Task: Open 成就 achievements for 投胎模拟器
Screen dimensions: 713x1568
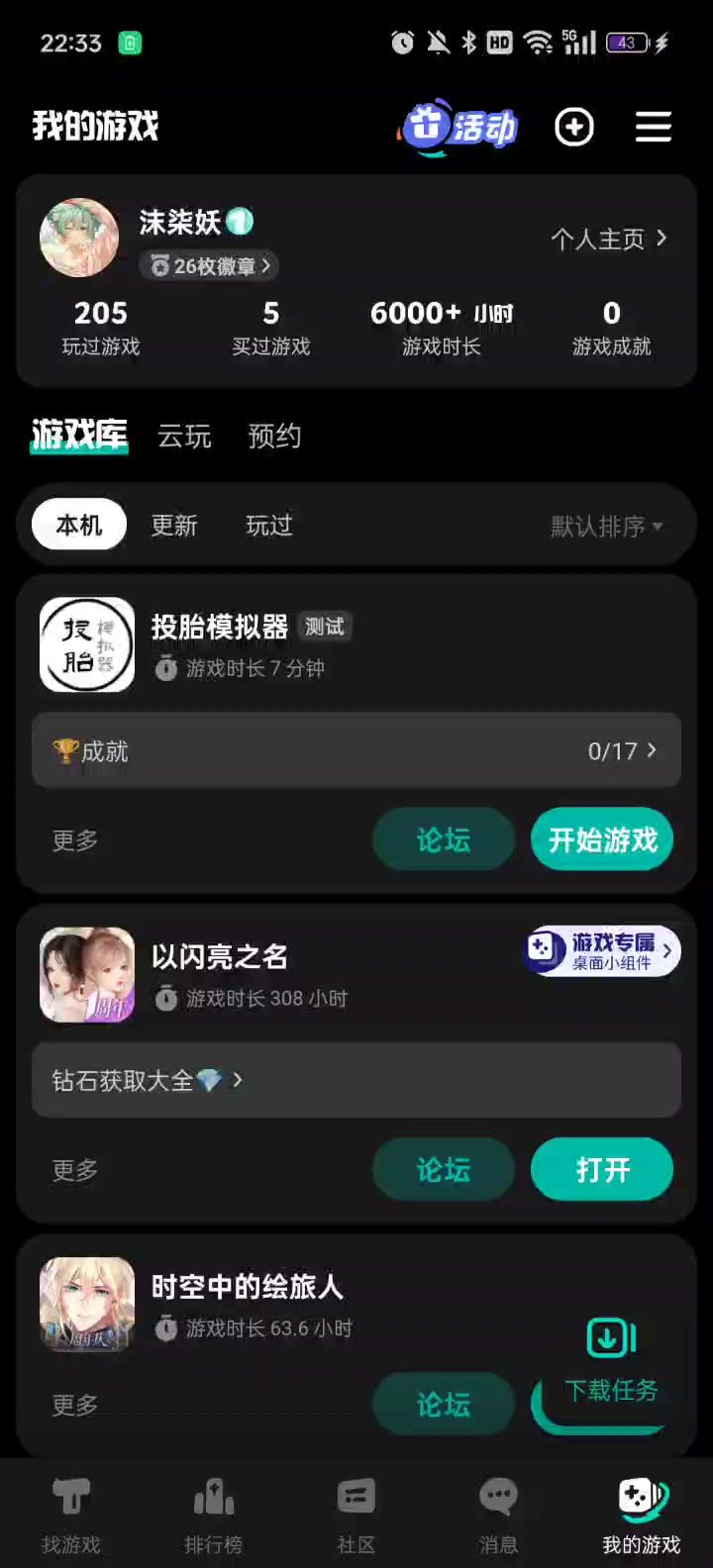Action: 356,751
